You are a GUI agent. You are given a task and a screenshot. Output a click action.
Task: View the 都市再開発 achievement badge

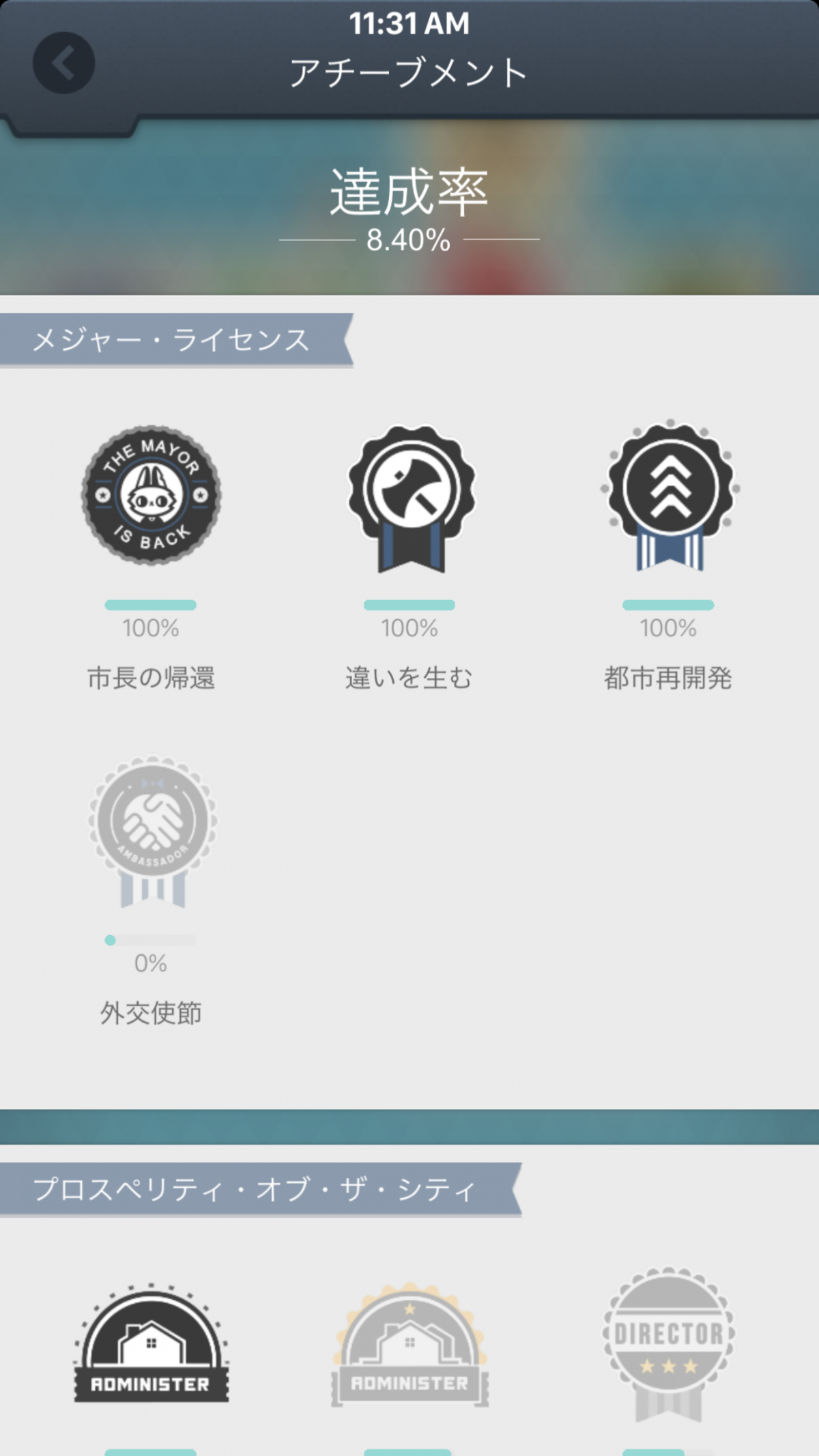(x=670, y=496)
